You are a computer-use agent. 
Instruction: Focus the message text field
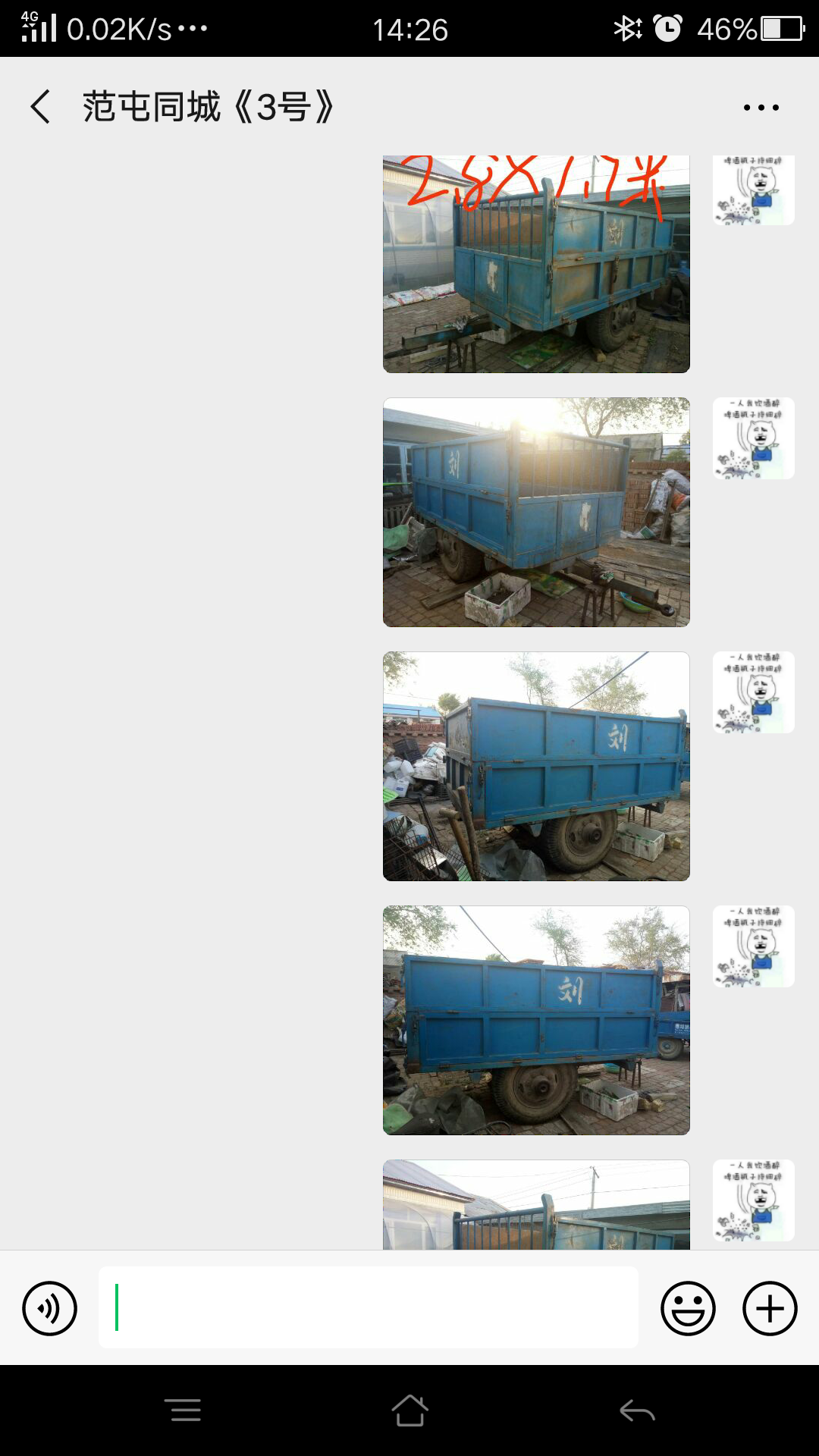pos(368,1307)
